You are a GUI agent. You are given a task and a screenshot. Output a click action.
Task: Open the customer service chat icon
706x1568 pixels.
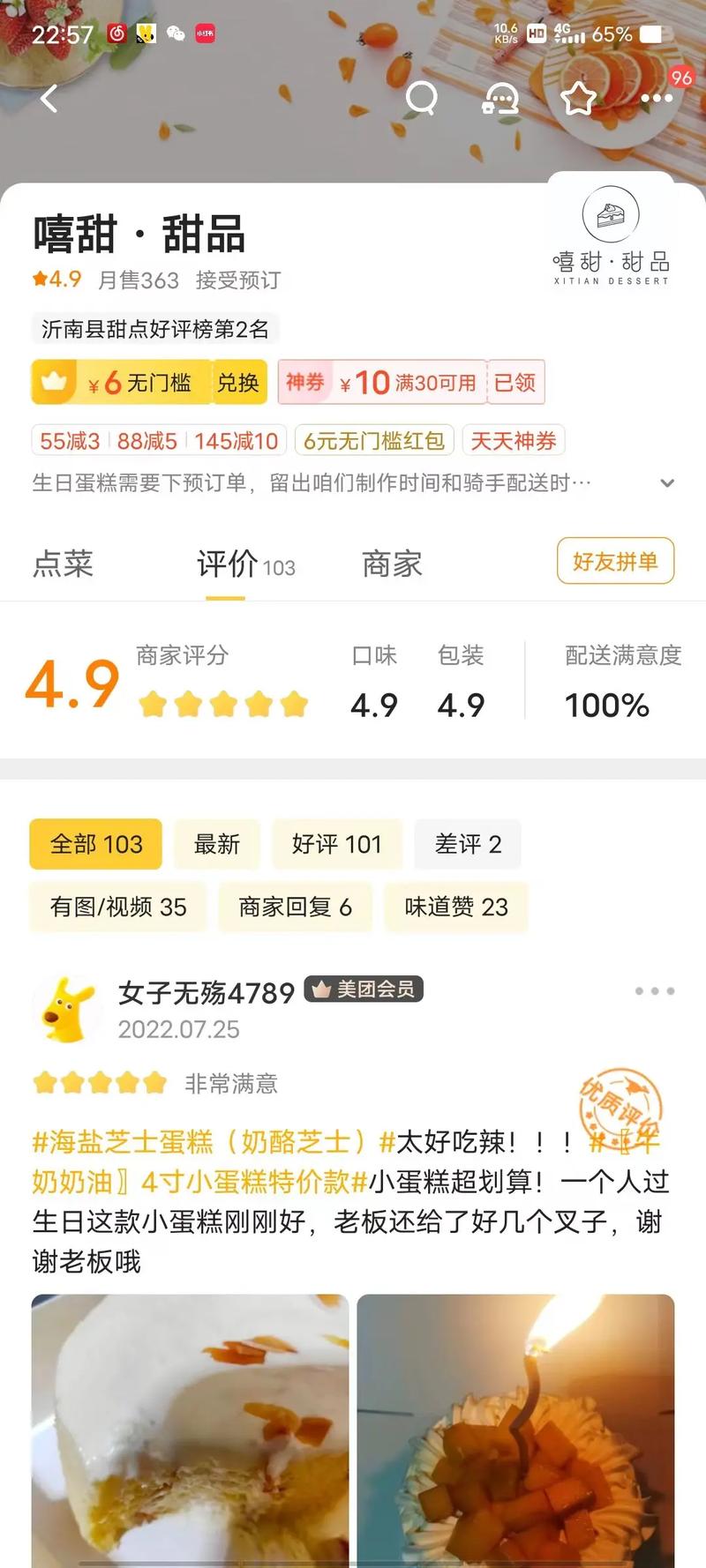(x=500, y=98)
